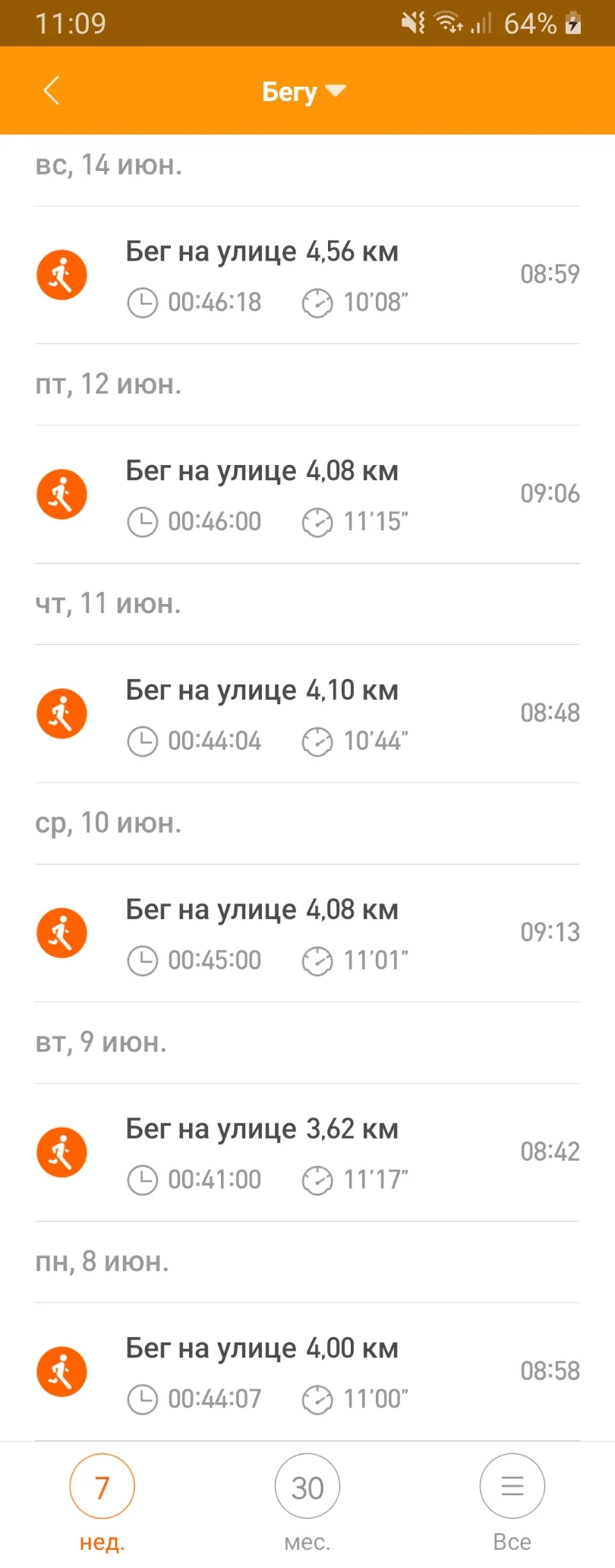This screenshot has height=1568, width=615.
Task: View the 4,10 км run from 11 июн.
Action: pos(307,714)
